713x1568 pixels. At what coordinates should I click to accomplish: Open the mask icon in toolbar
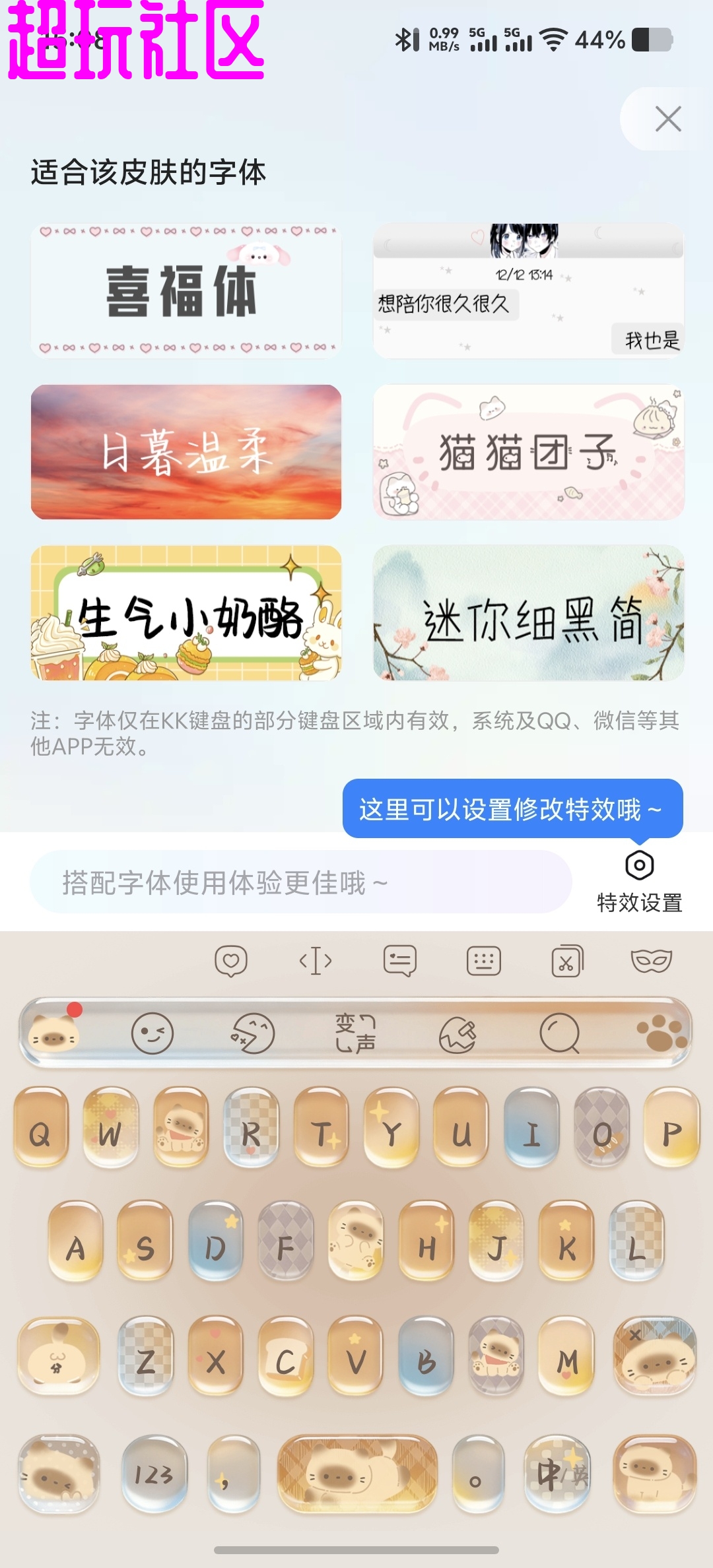(652, 961)
